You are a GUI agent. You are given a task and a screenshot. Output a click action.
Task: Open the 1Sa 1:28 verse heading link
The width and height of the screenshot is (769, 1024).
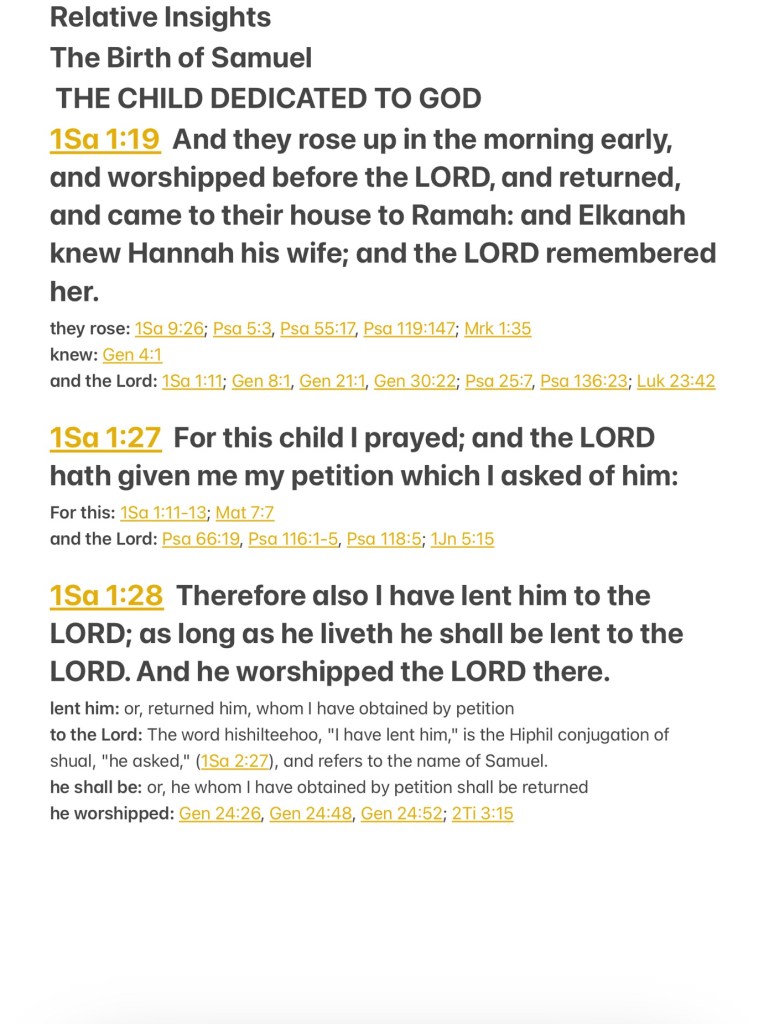106,595
